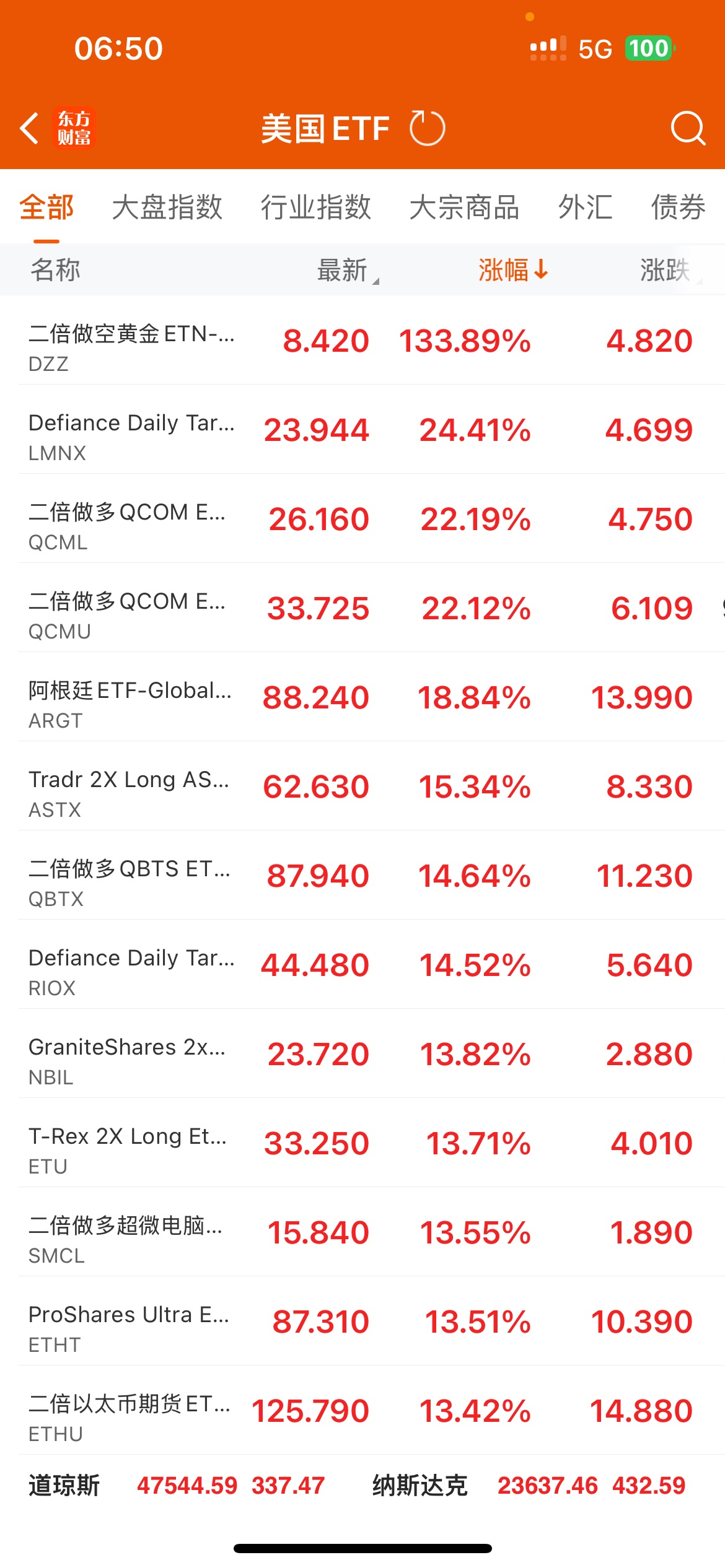This screenshot has height=1568, width=725.
Task: Open the SMCL 二倍做多超微电脑 row
Action: [x=362, y=1232]
